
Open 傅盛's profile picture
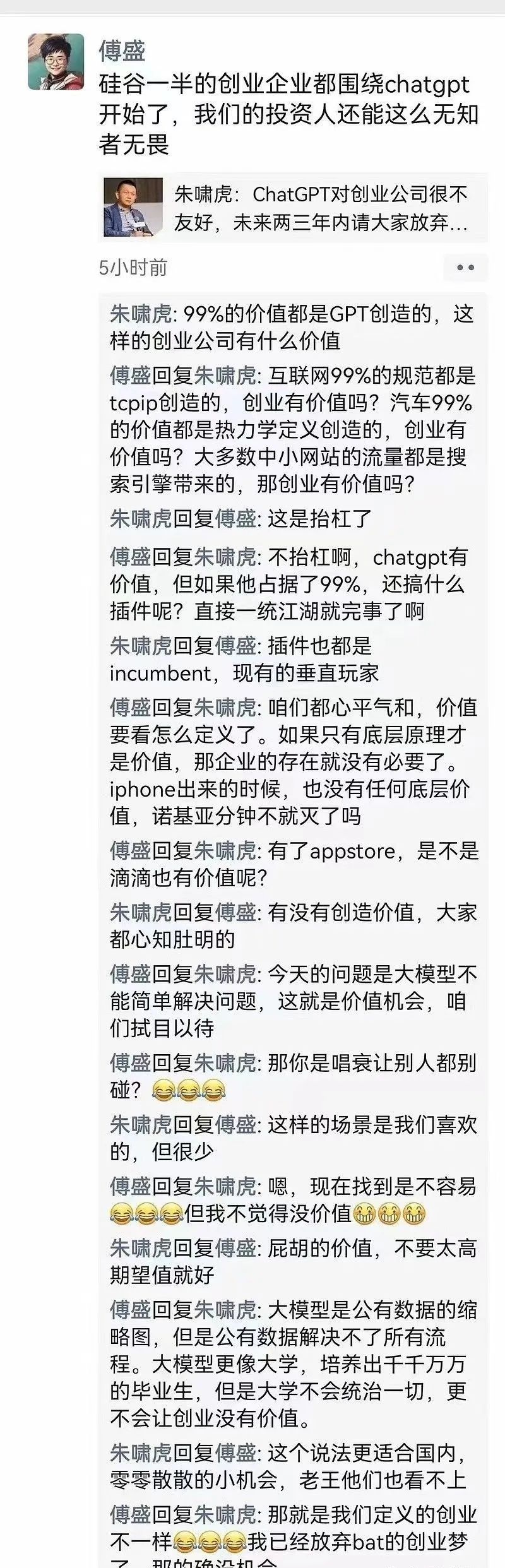[56, 62]
